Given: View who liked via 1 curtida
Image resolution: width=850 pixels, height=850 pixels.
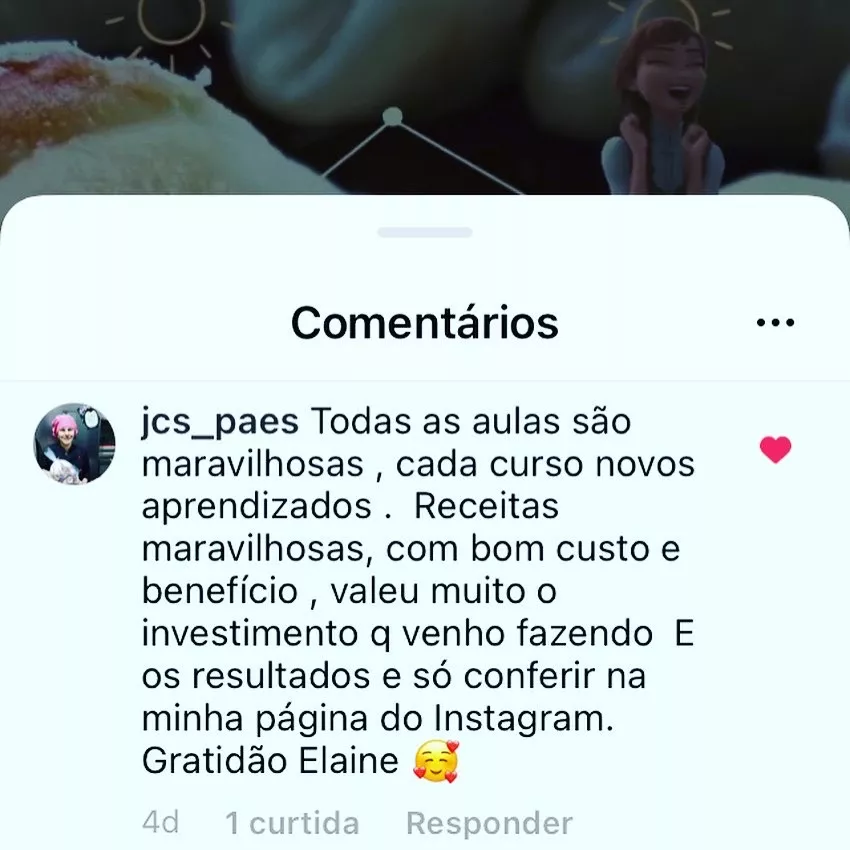Looking at the screenshot, I should pos(292,823).
